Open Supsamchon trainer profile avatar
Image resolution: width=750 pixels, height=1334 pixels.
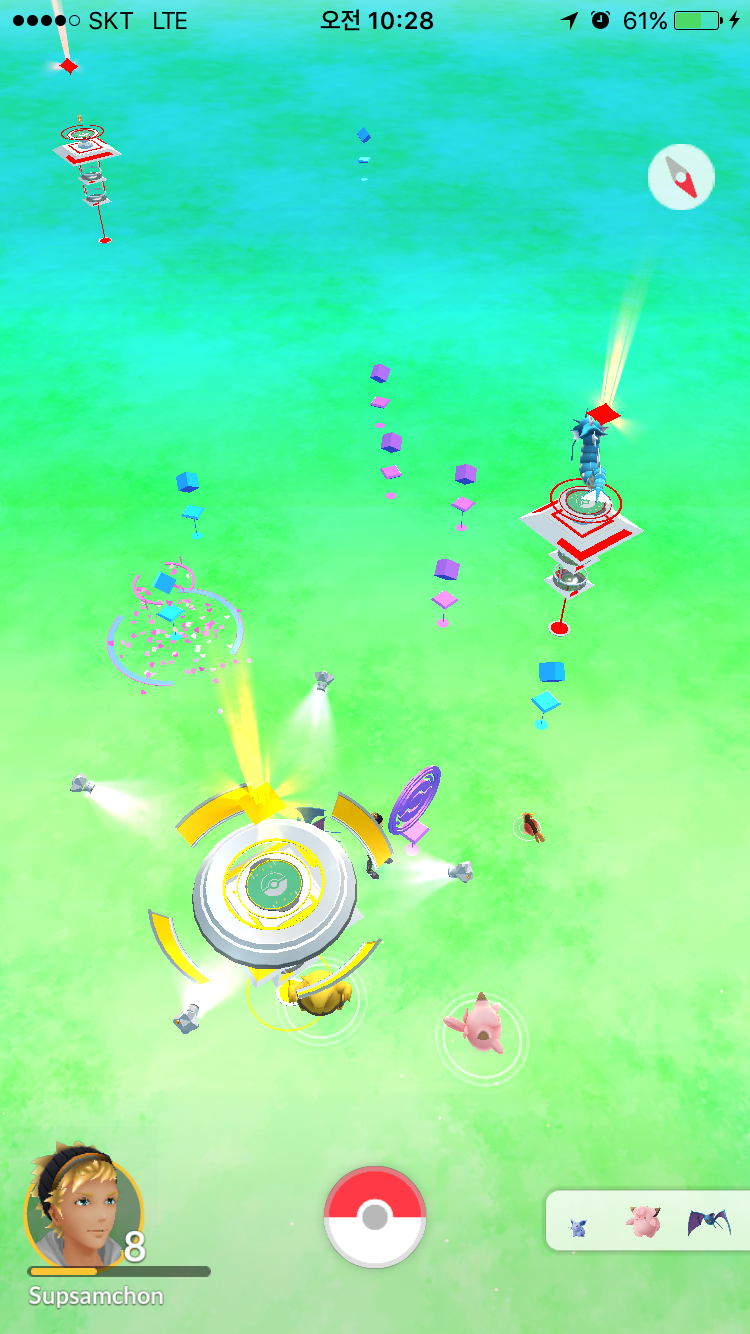(x=82, y=1208)
